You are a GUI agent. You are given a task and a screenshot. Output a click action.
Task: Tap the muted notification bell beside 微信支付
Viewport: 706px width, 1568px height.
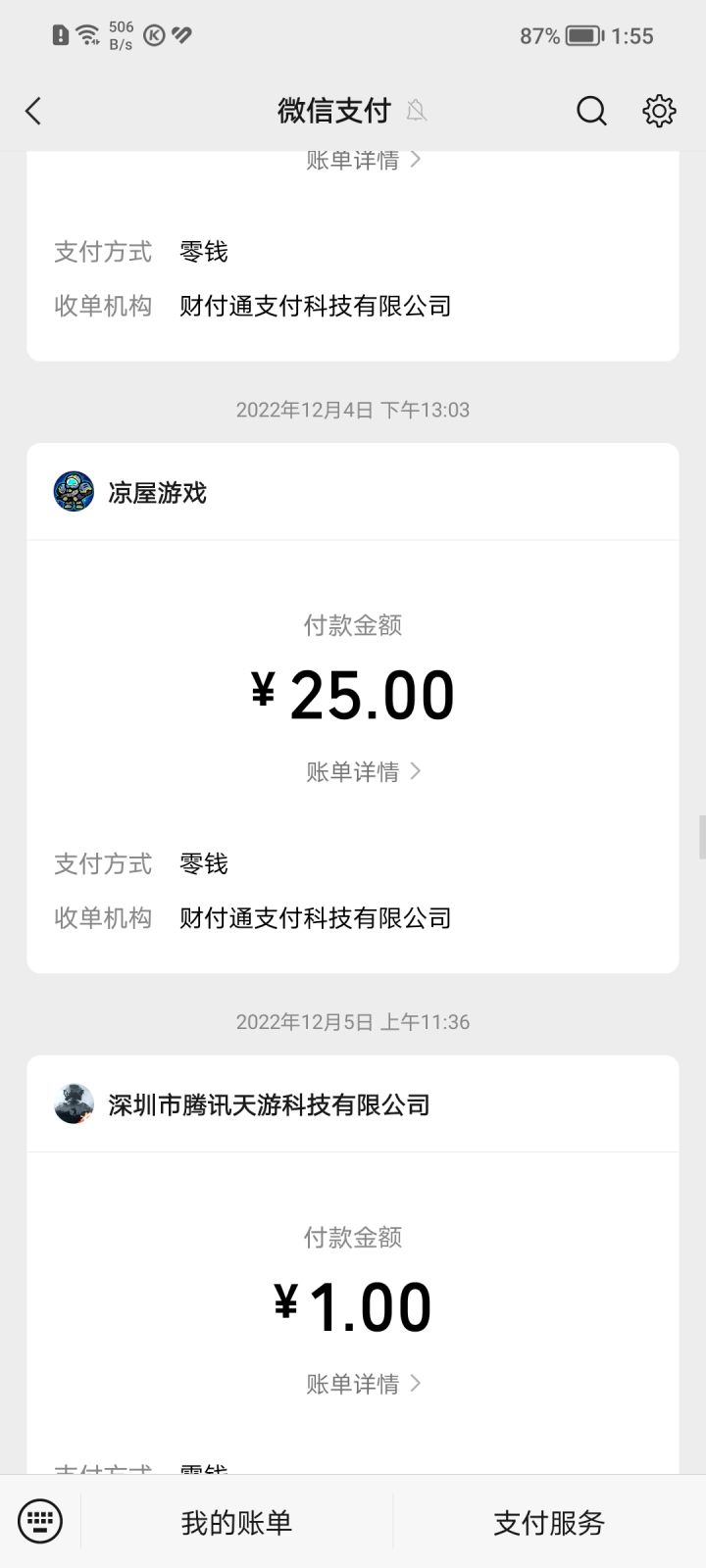[x=417, y=112]
